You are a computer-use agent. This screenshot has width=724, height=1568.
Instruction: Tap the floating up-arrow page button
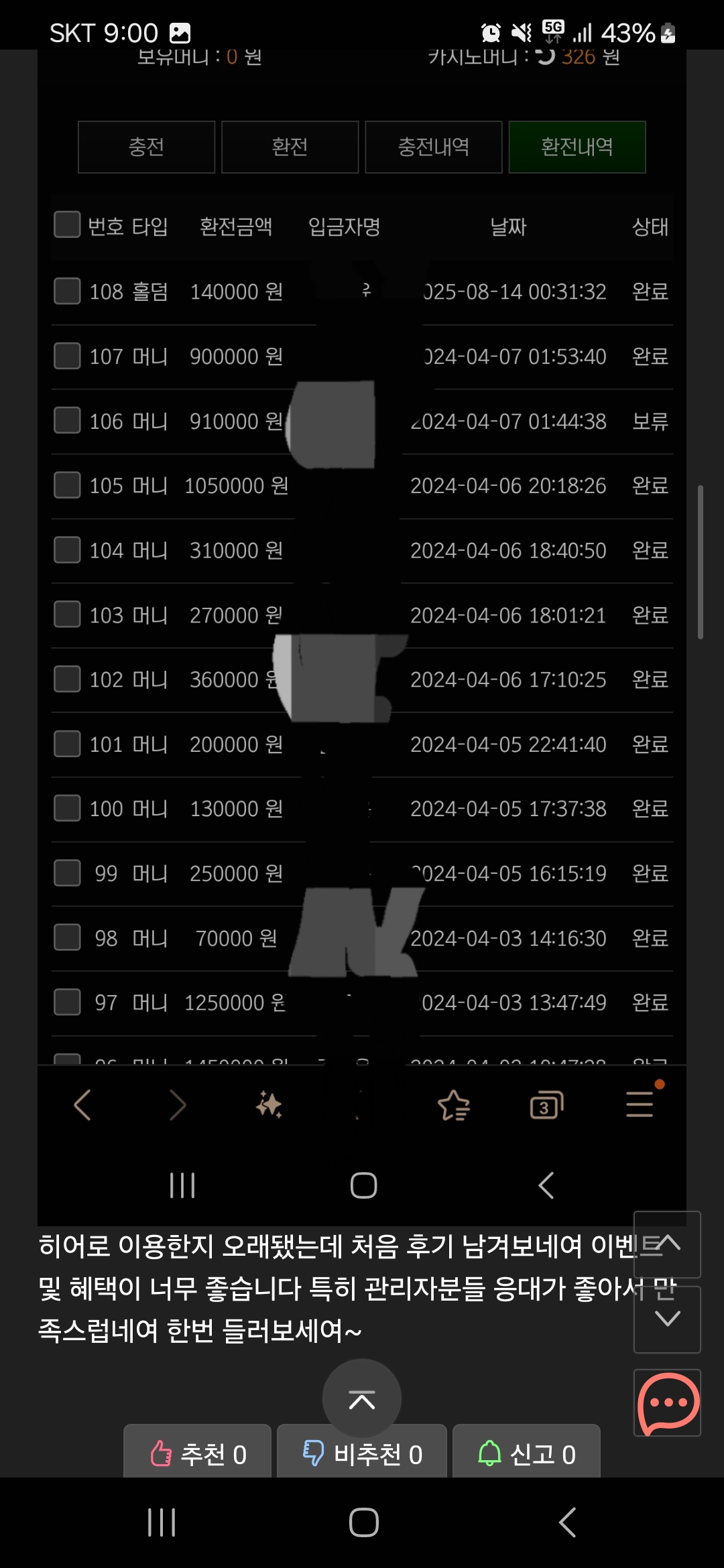pyautogui.click(x=668, y=1244)
